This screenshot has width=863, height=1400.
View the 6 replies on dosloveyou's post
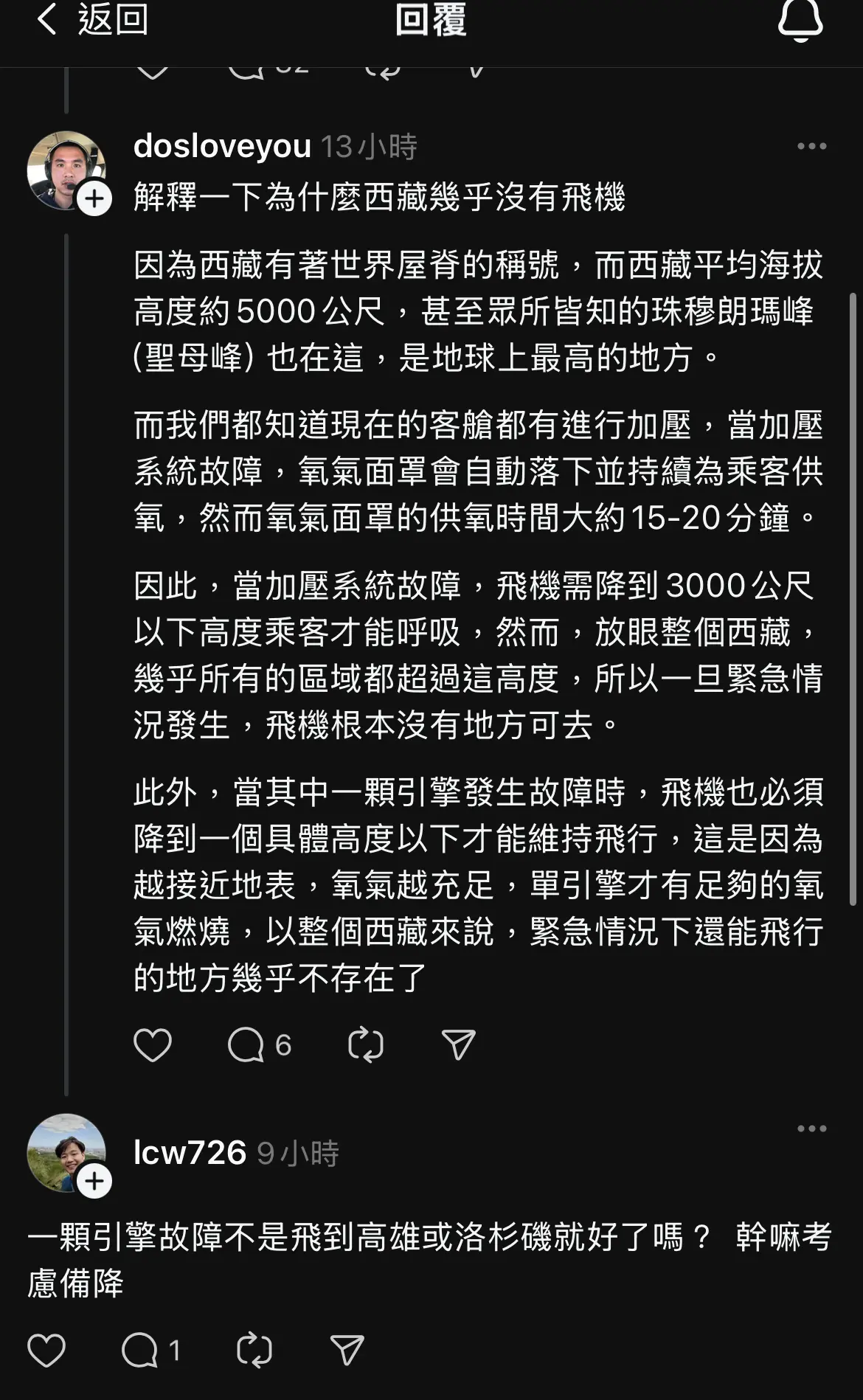[259, 1044]
